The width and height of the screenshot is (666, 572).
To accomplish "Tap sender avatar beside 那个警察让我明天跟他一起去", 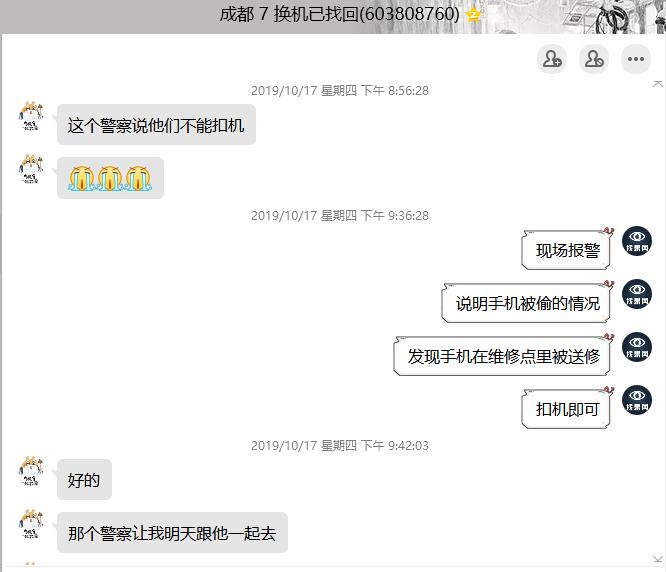I will 32,523.
